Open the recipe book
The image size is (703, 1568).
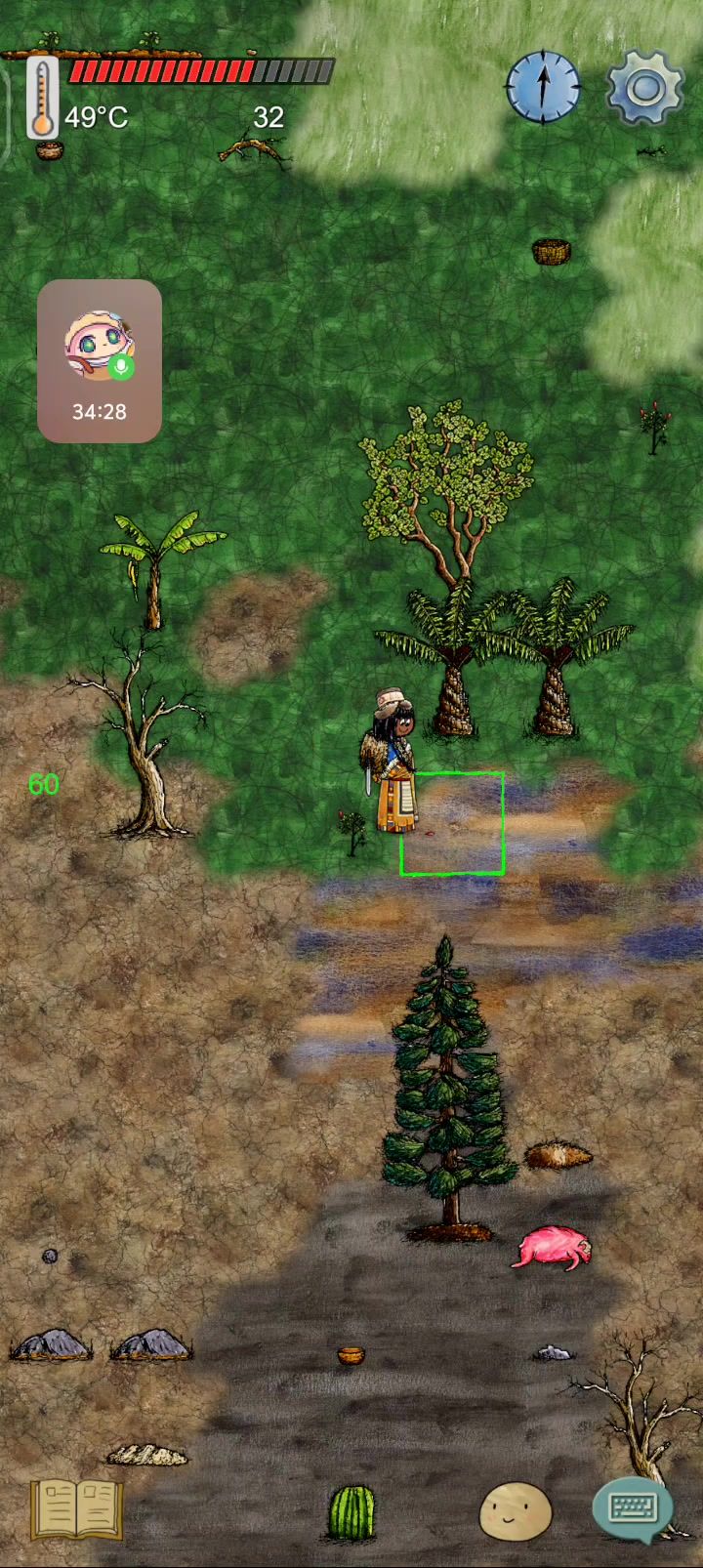point(77,1509)
